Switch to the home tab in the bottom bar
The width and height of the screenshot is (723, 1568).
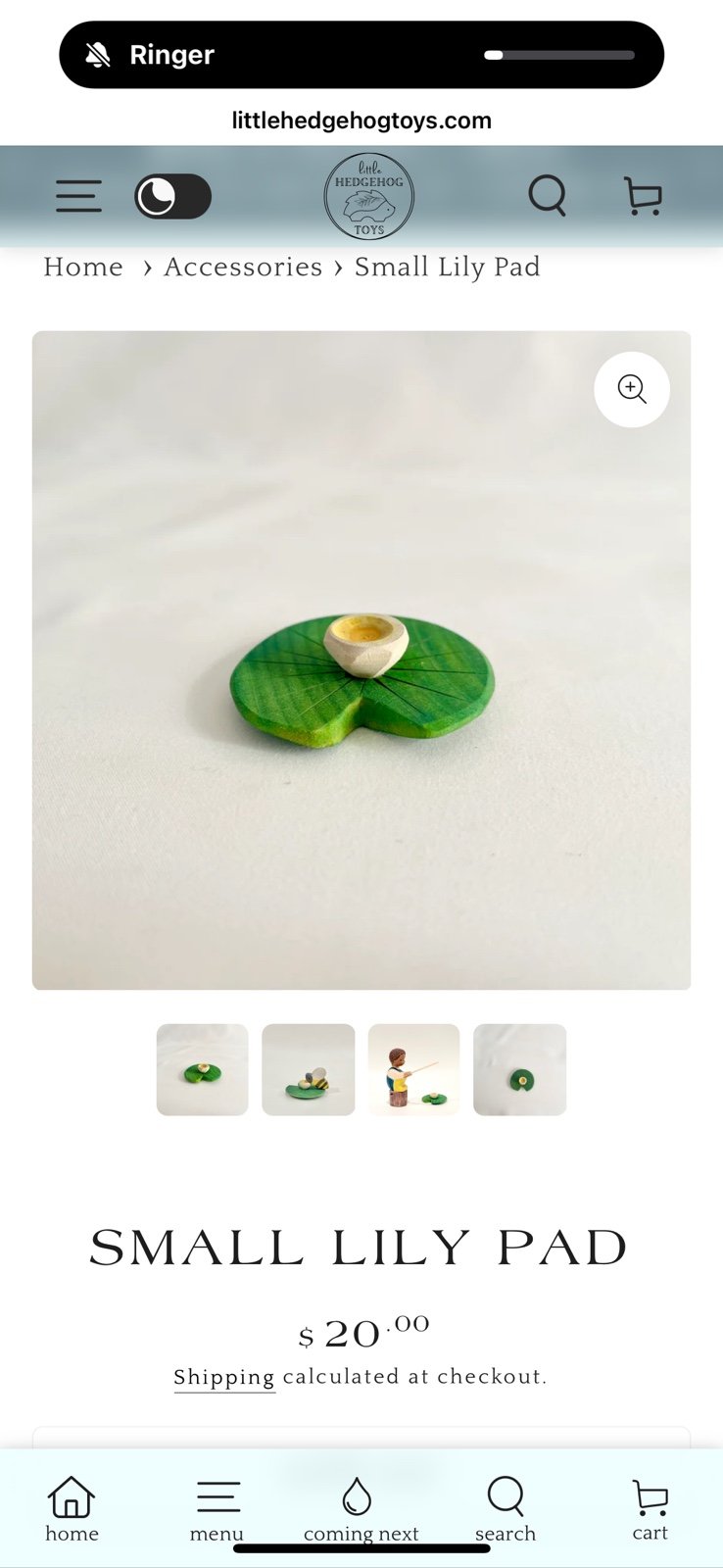[x=72, y=1509]
